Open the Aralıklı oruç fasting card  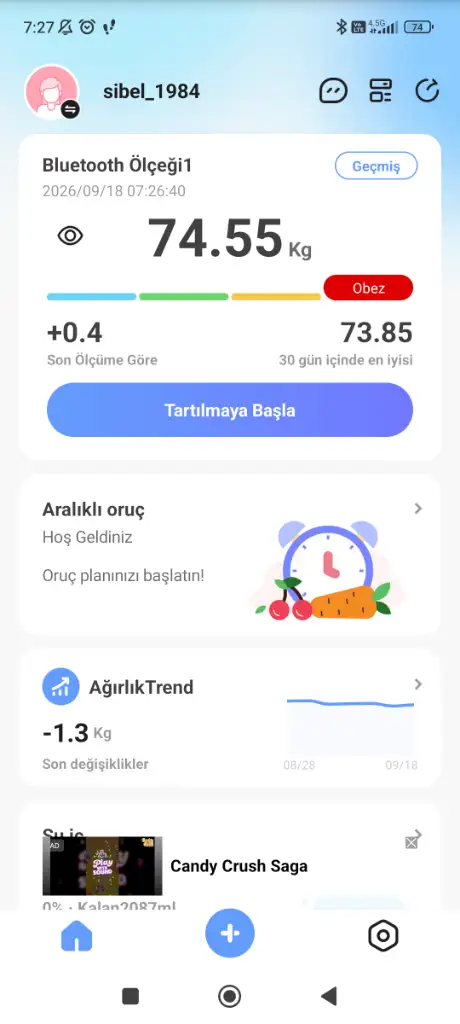(x=230, y=554)
